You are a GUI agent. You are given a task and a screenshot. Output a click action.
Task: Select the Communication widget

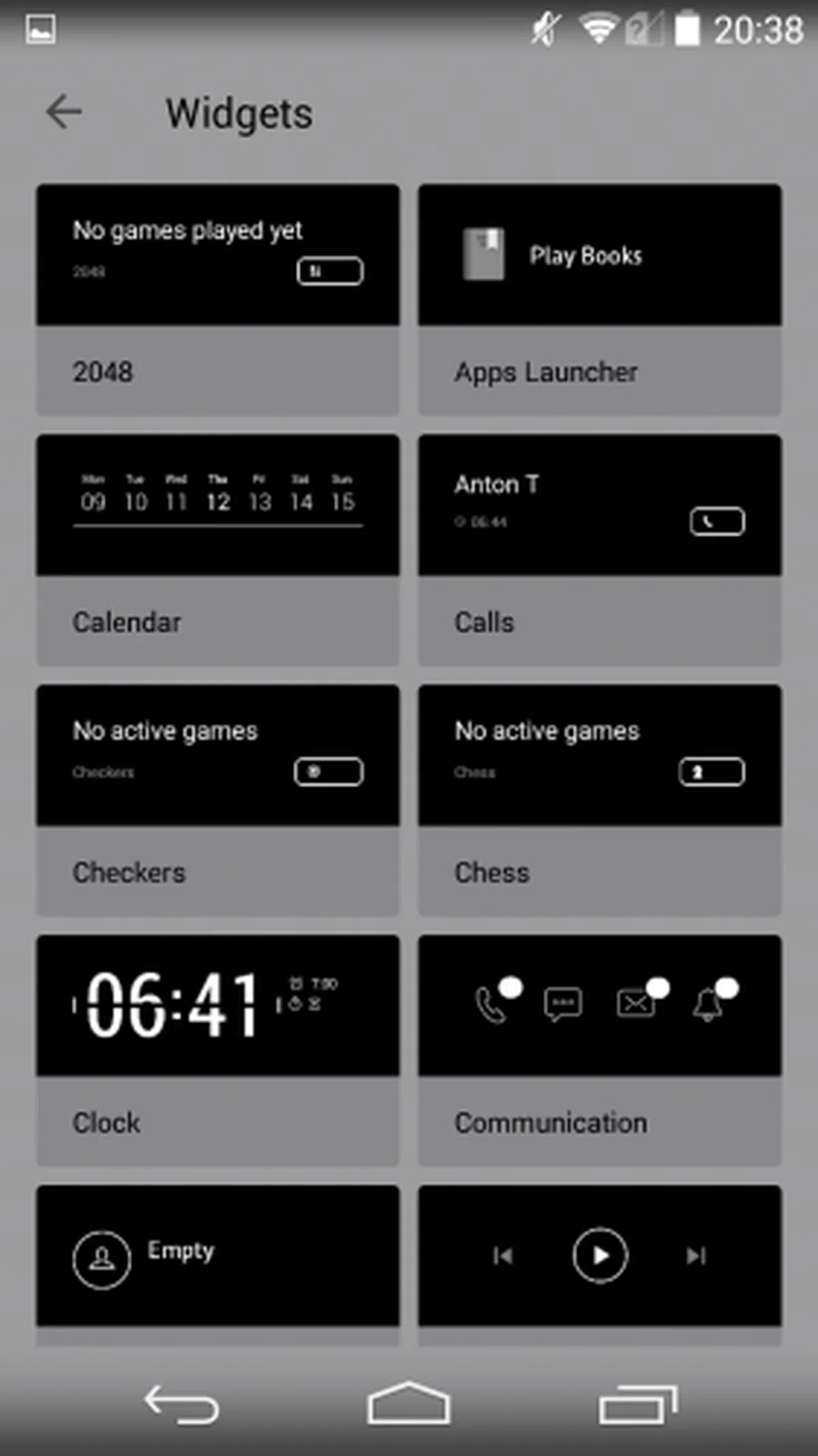point(599,1050)
